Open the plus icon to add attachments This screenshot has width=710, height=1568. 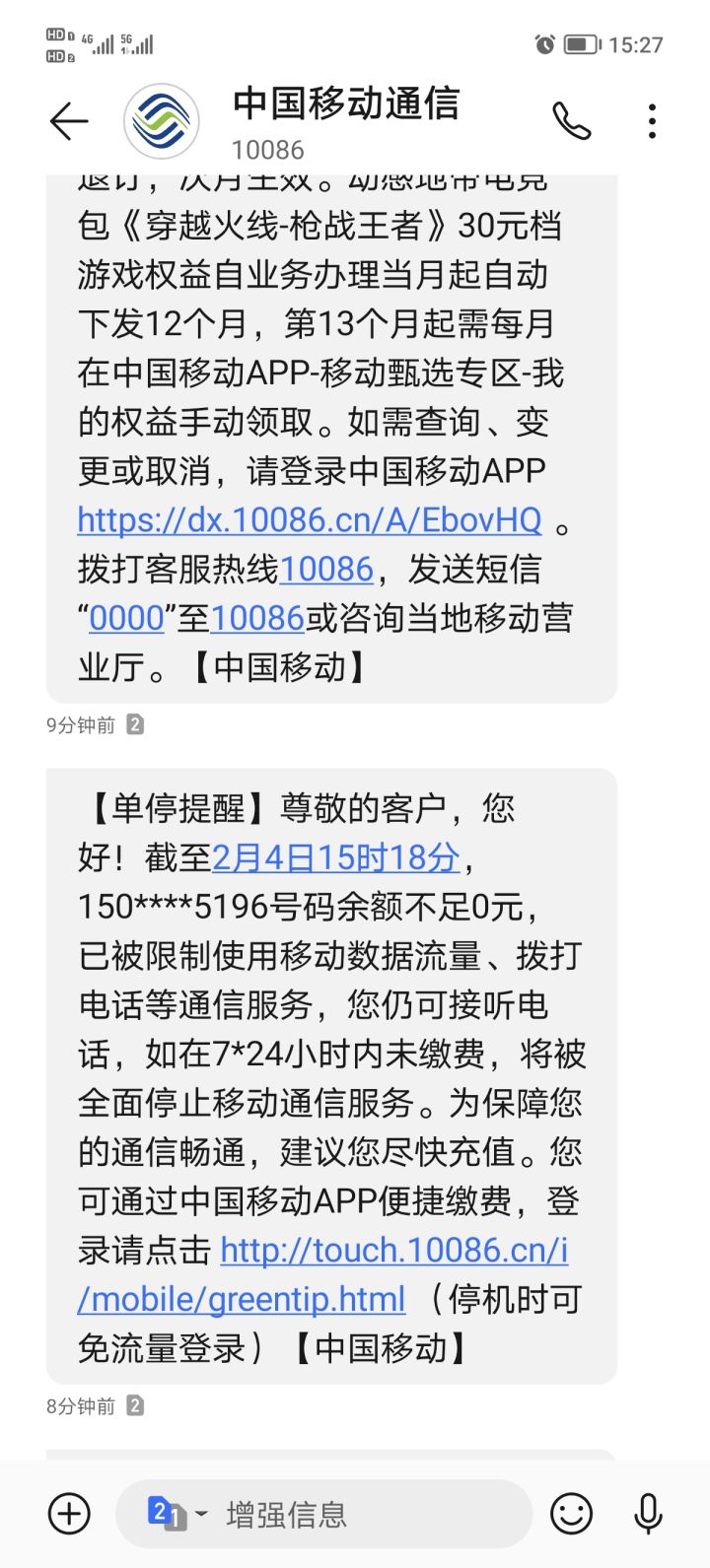[x=67, y=1515]
